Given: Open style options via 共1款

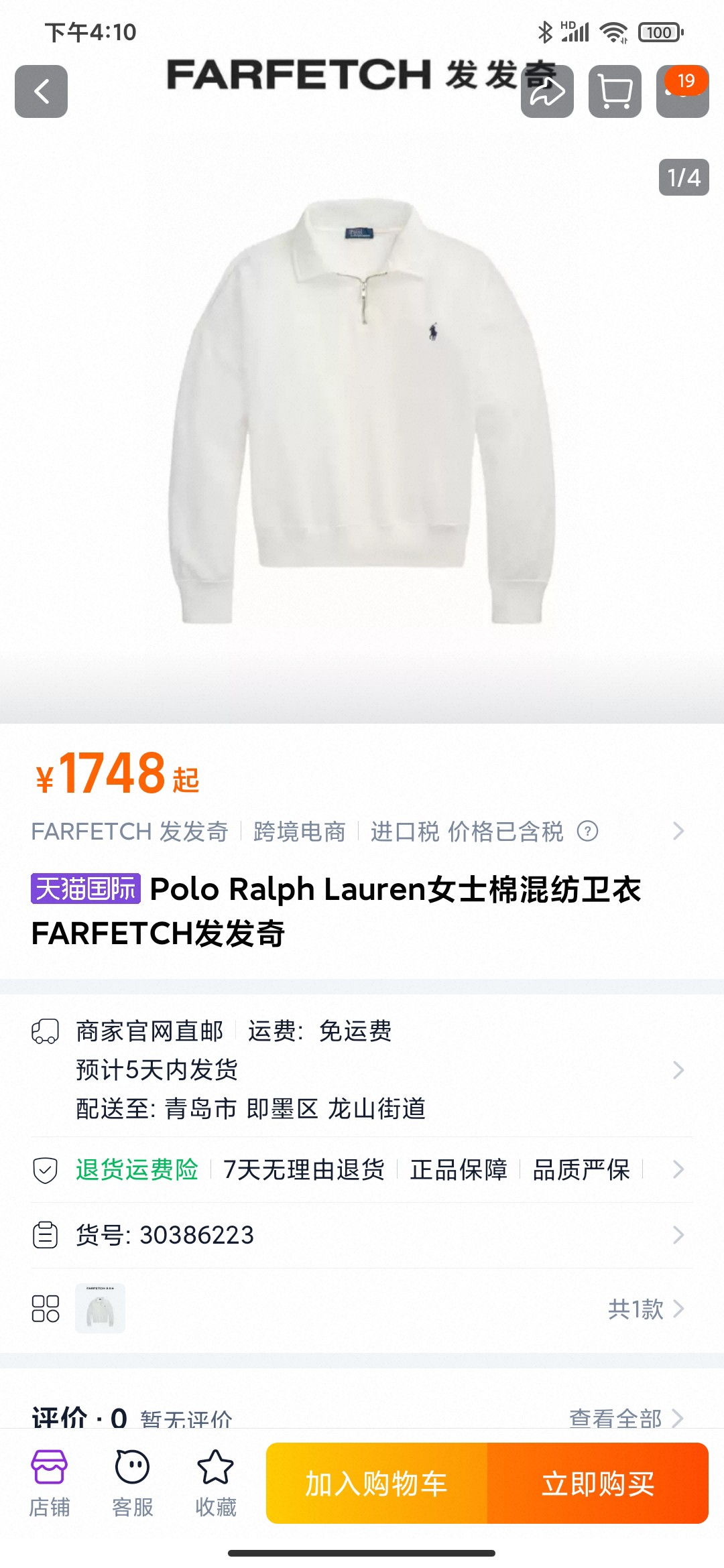Looking at the screenshot, I should tap(645, 1309).
